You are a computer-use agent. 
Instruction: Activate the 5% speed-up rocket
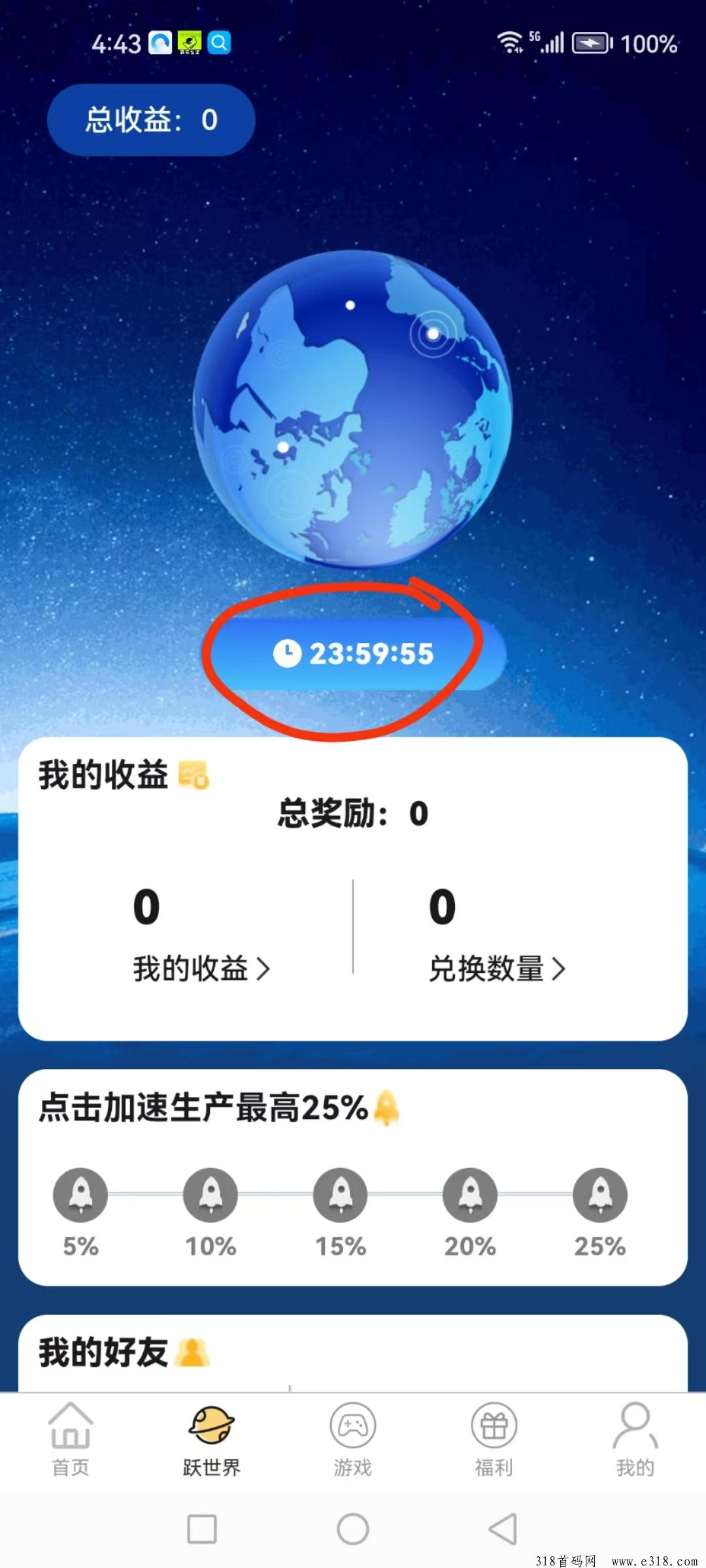(80, 1195)
